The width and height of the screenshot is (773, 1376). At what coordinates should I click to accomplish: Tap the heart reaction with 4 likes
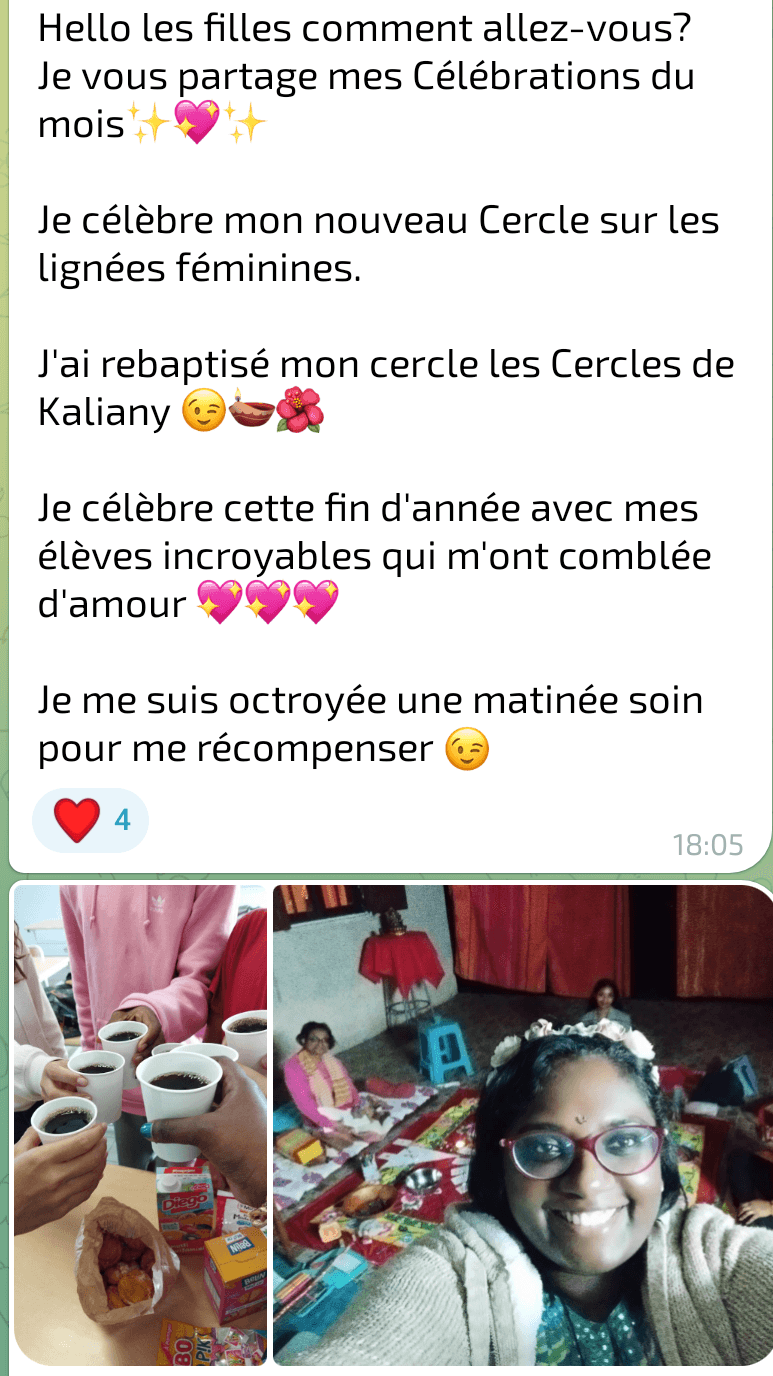[x=90, y=820]
